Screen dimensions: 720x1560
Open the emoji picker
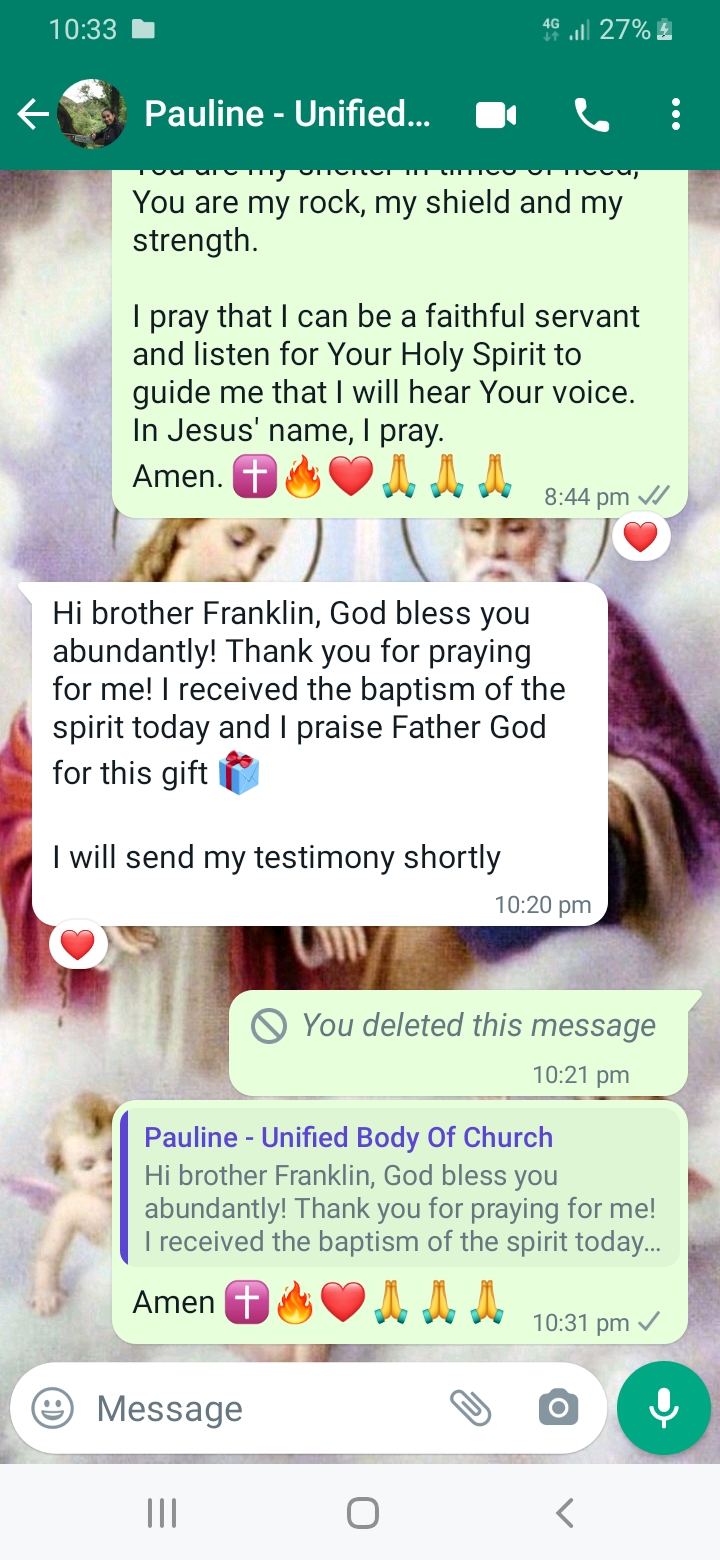pos(53,1409)
